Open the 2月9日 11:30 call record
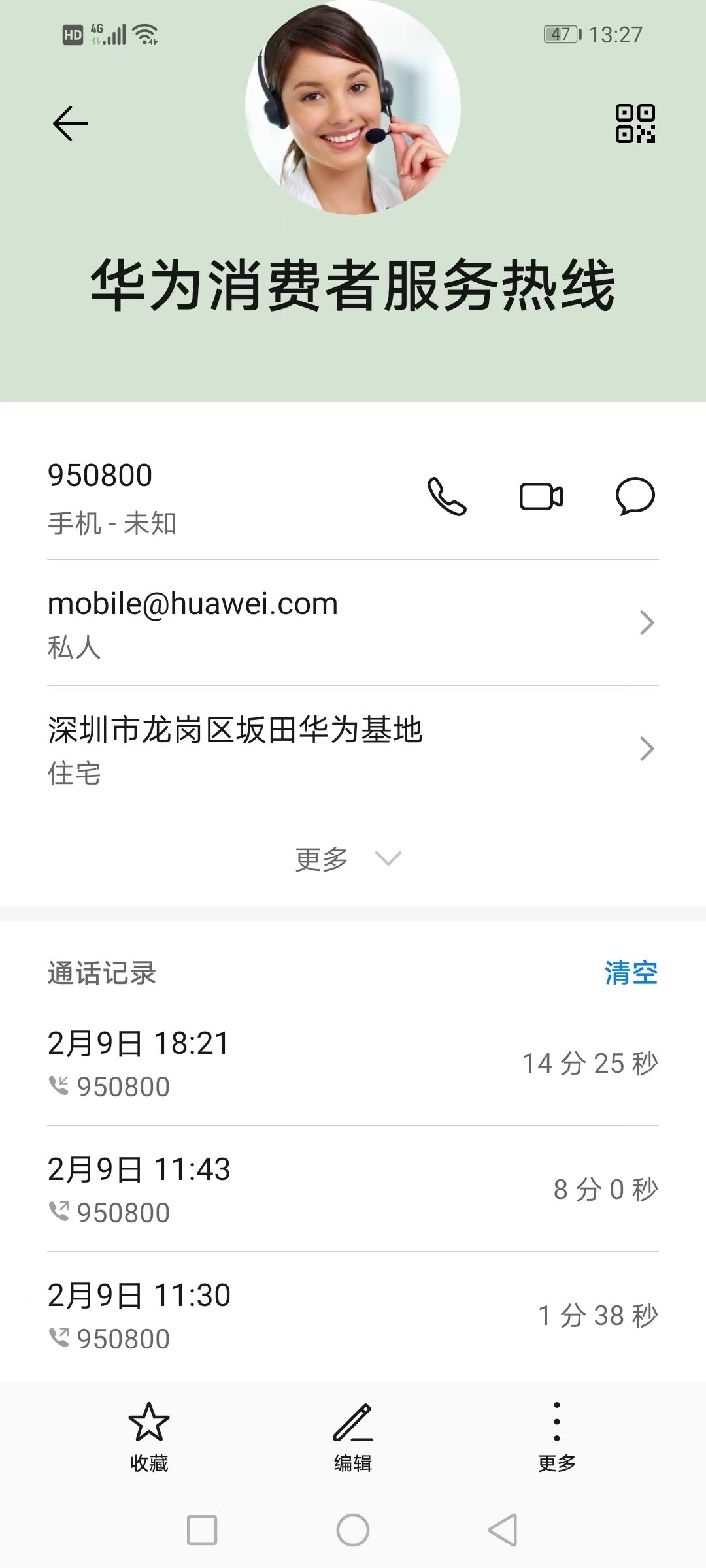 tap(353, 1315)
